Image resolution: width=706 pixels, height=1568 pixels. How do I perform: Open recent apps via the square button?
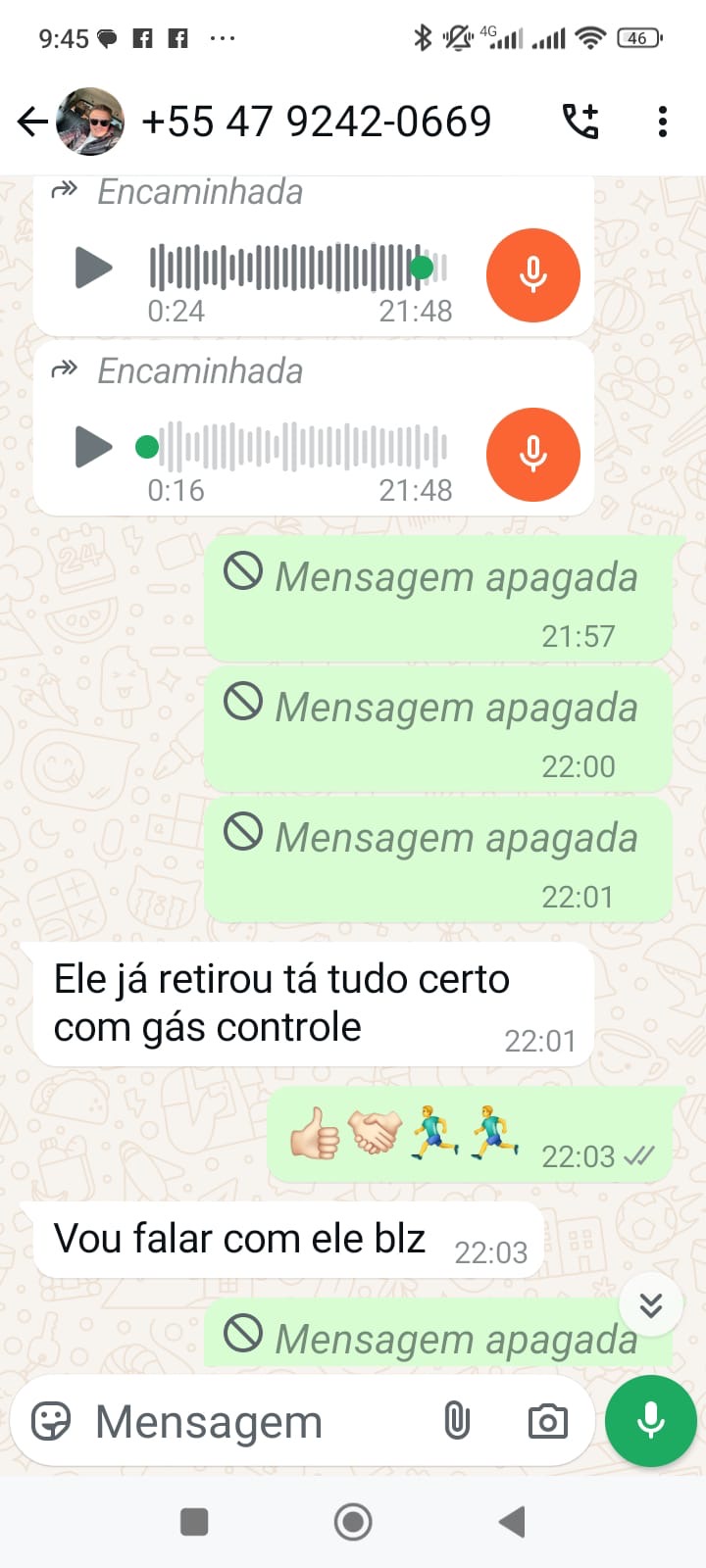coord(194,1522)
